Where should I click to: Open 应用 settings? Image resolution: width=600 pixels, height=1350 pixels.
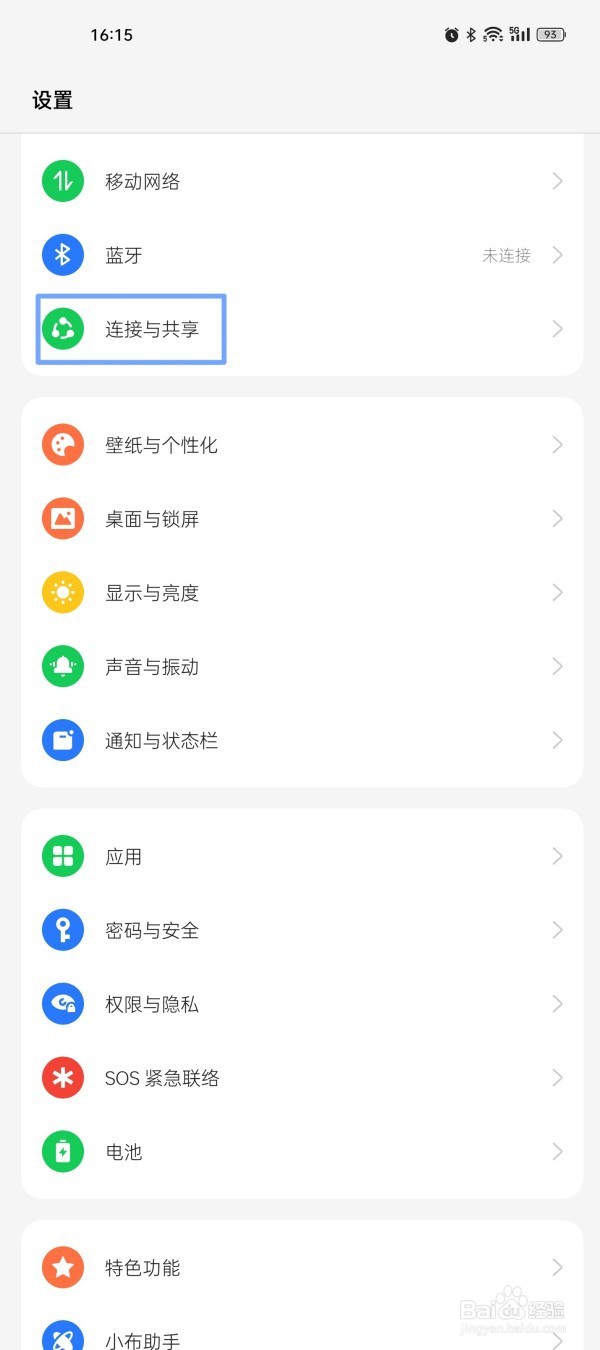(300, 856)
